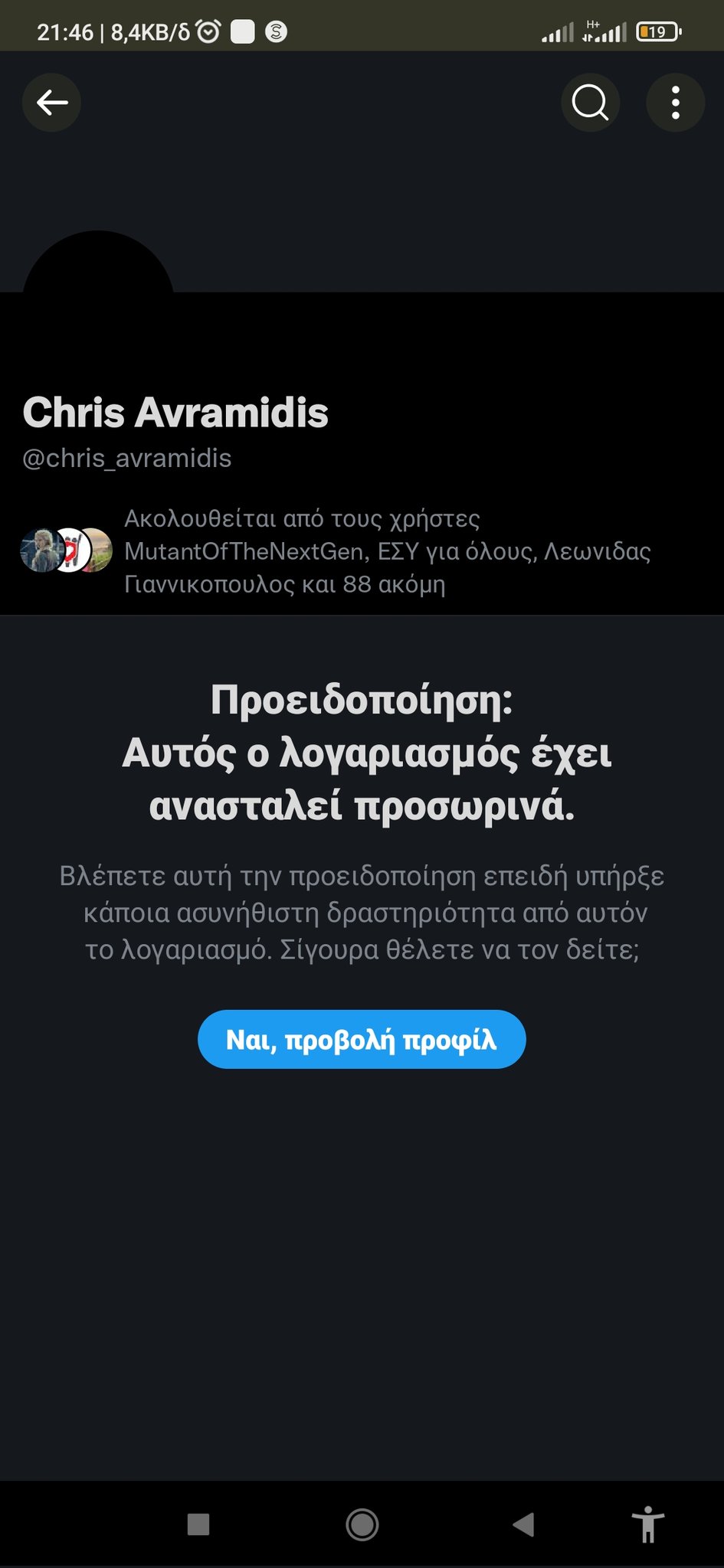724x1568 pixels.
Task: Tap the system back triangle
Action: 523,1524
